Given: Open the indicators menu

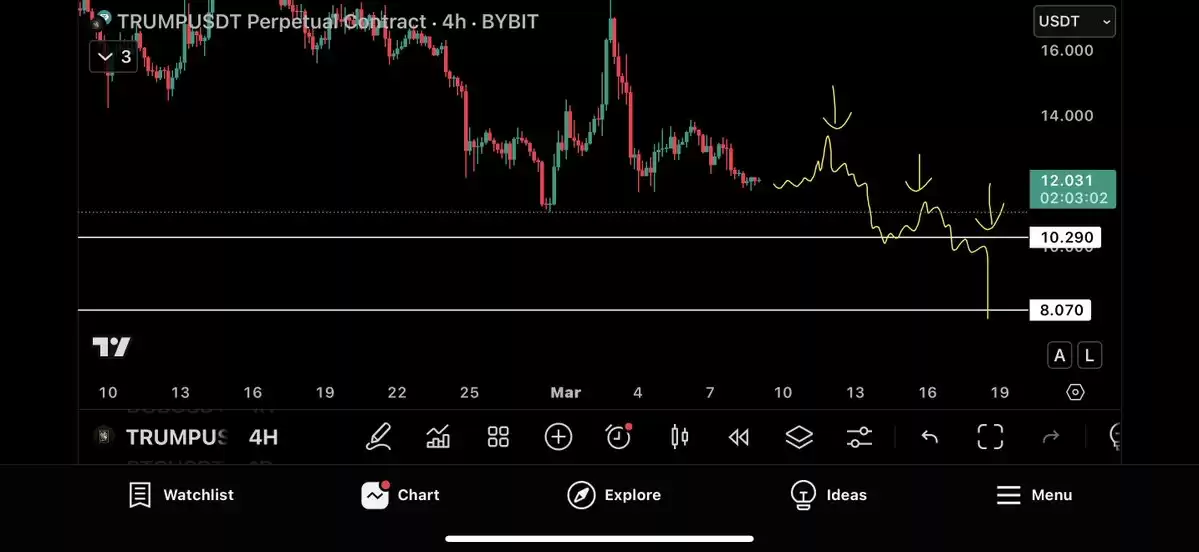Looking at the screenshot, I should point(438,437).
